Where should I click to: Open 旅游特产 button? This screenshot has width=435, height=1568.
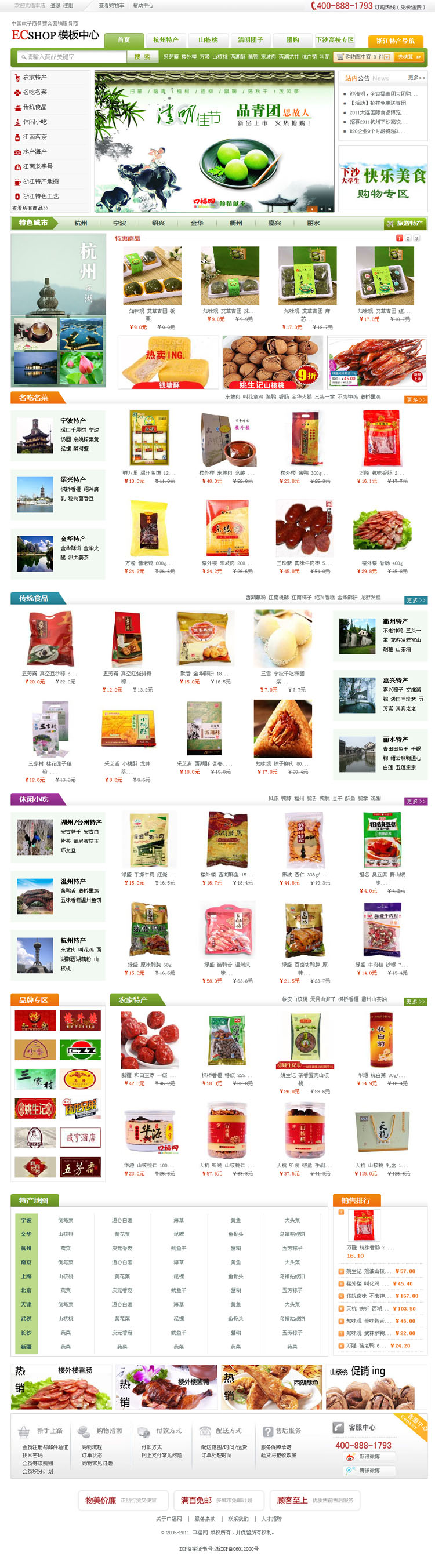click(405, 223)
